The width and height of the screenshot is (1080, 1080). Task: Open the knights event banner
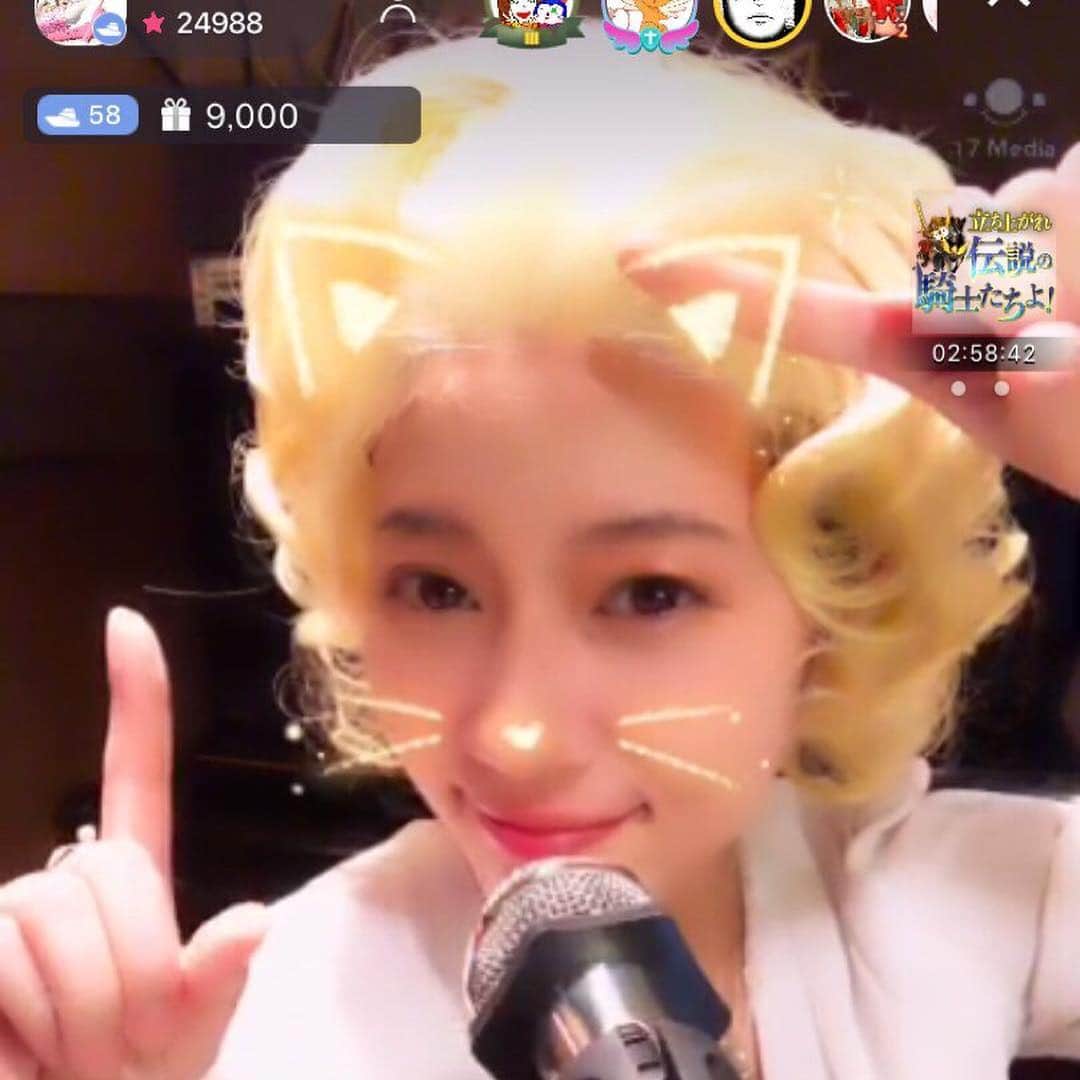point(984,266)
